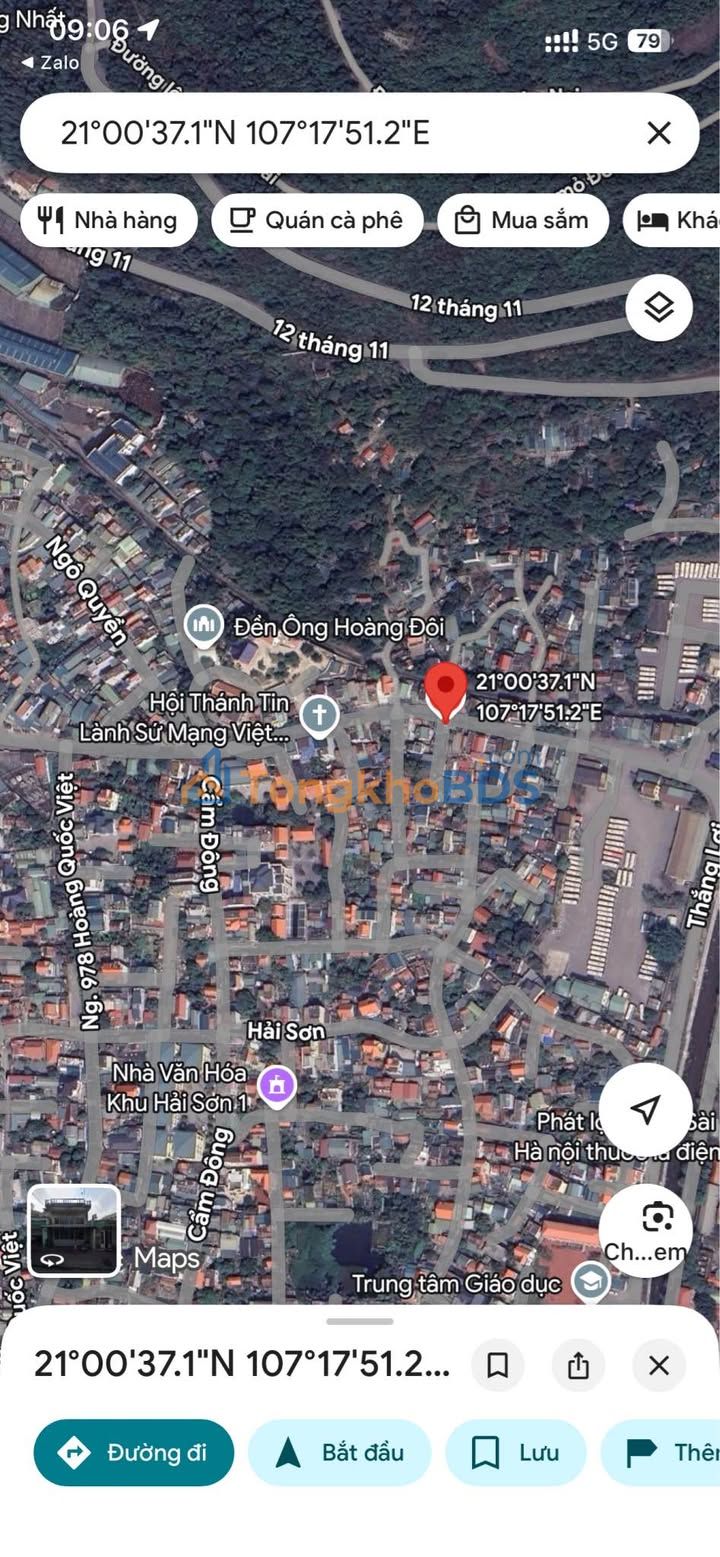Center map on my location
The image size is (720, 1557).
pyautogui.click(x=645, y=1109)
